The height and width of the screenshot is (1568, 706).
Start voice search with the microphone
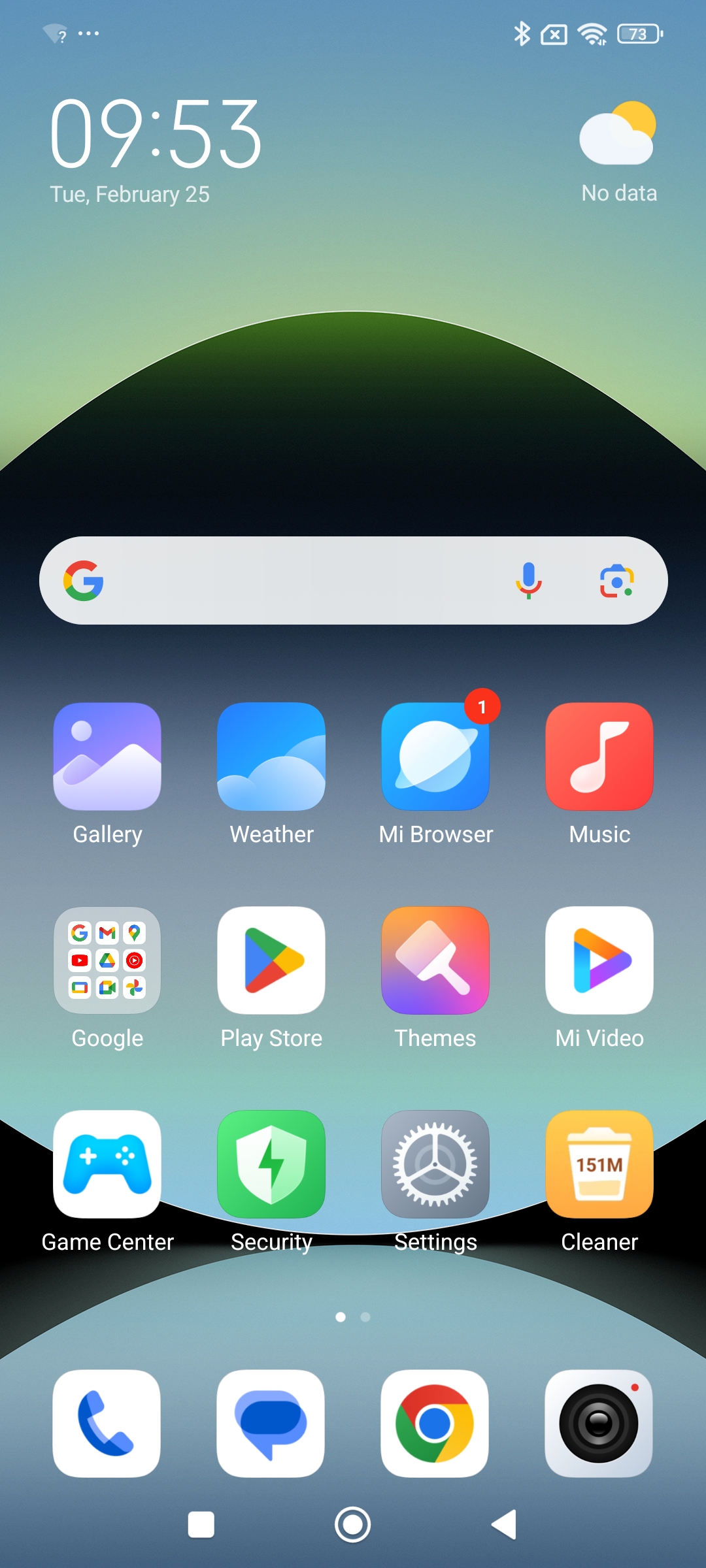[529, 581]
